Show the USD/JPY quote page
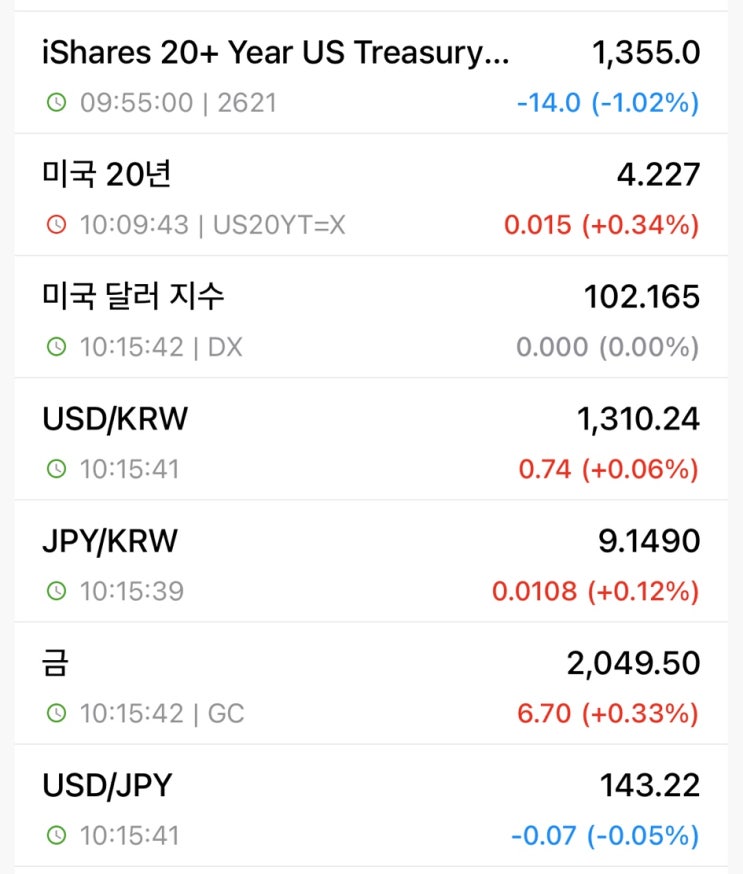Screen dimensions: 743x874 click(371, 806)
